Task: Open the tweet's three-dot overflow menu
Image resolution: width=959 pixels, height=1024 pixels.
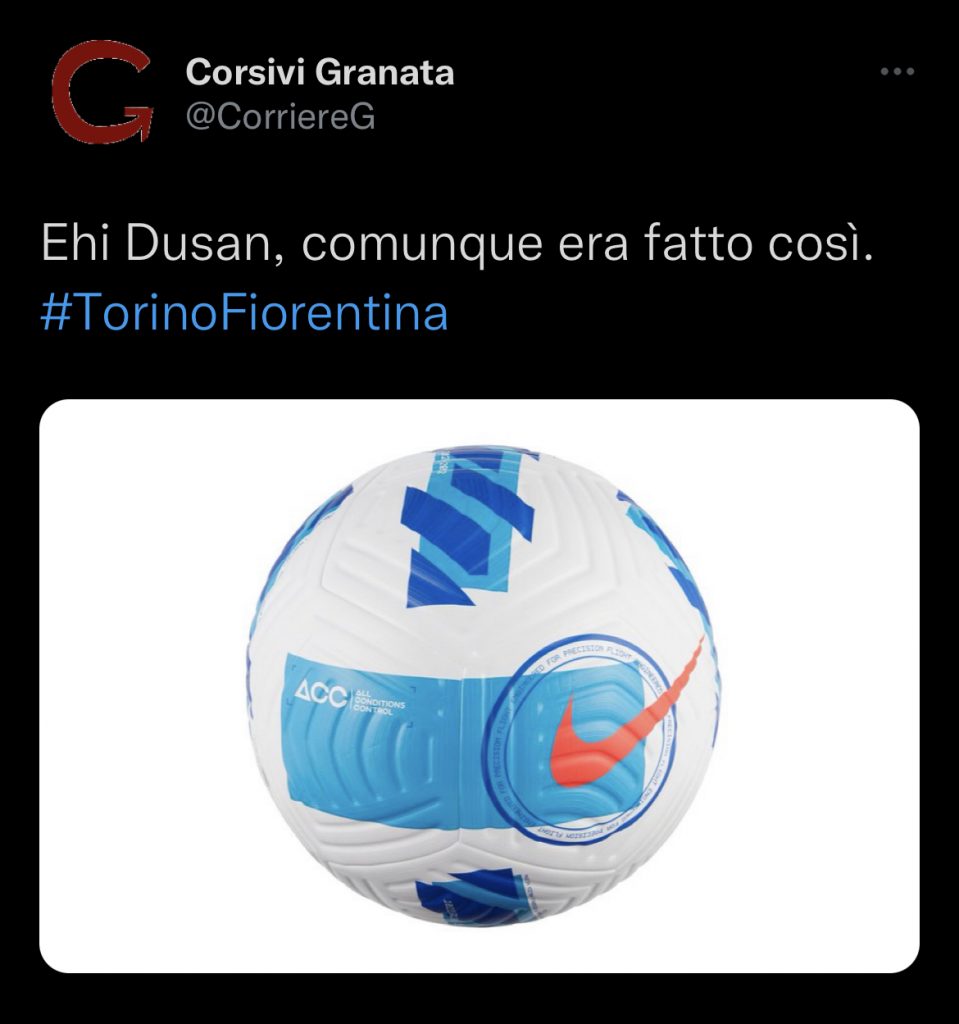Action: [897, 72]
